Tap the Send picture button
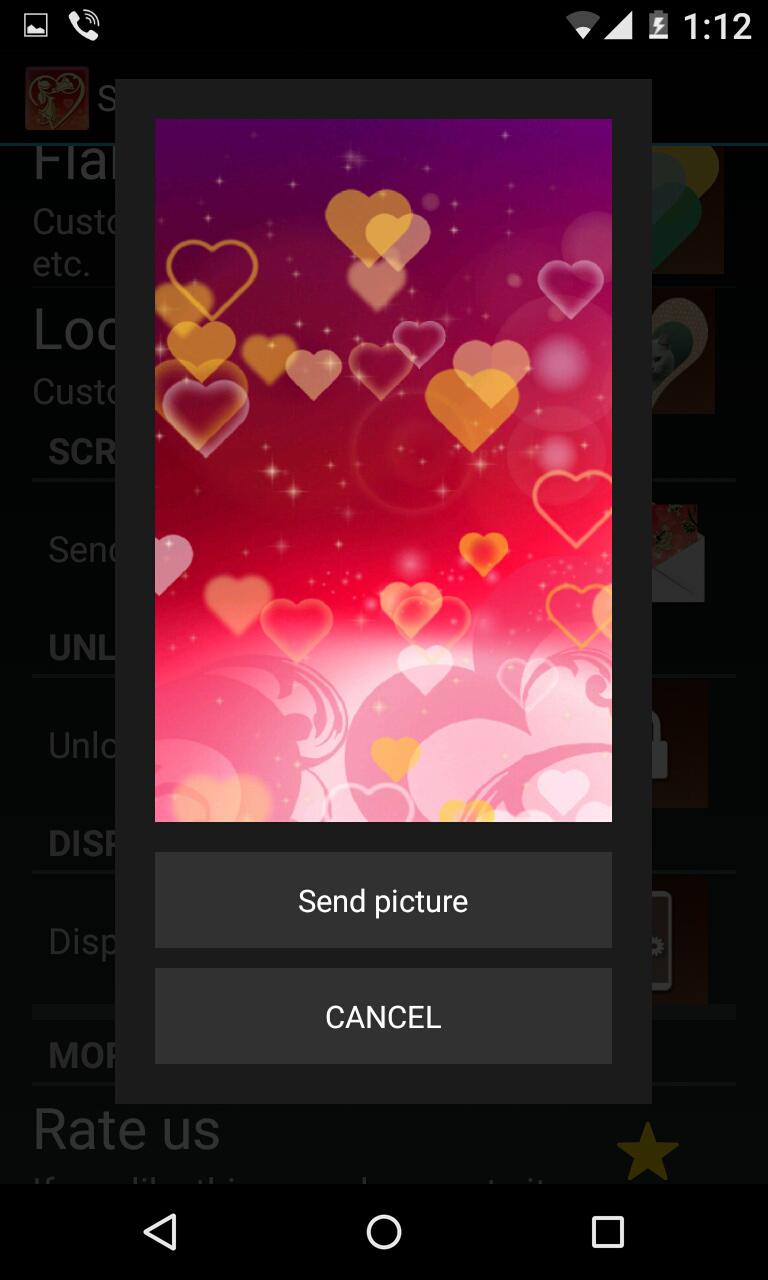 (x=383, y=900)
